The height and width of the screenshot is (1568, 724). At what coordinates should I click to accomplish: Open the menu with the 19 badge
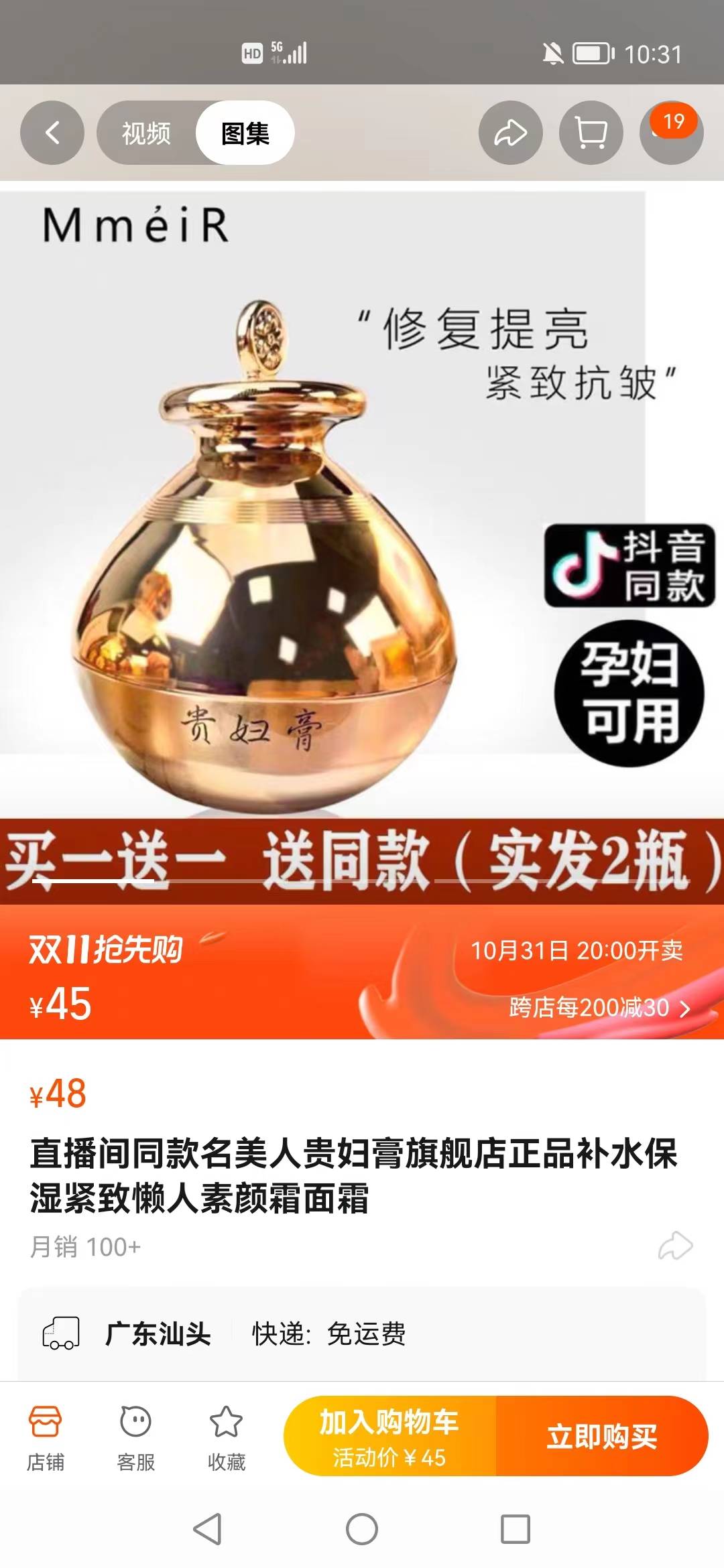[x=671, y=133]
